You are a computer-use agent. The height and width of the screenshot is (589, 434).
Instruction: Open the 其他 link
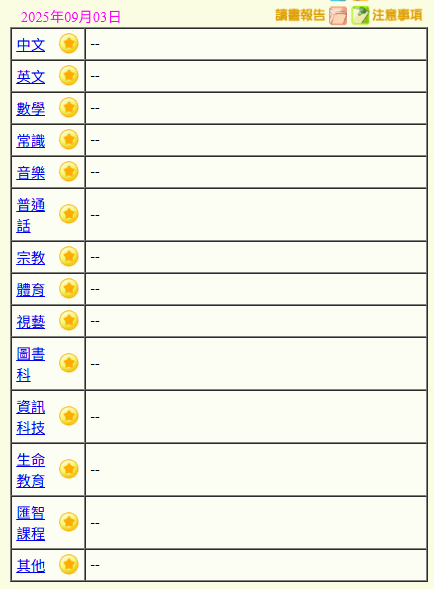pos(31,566)
